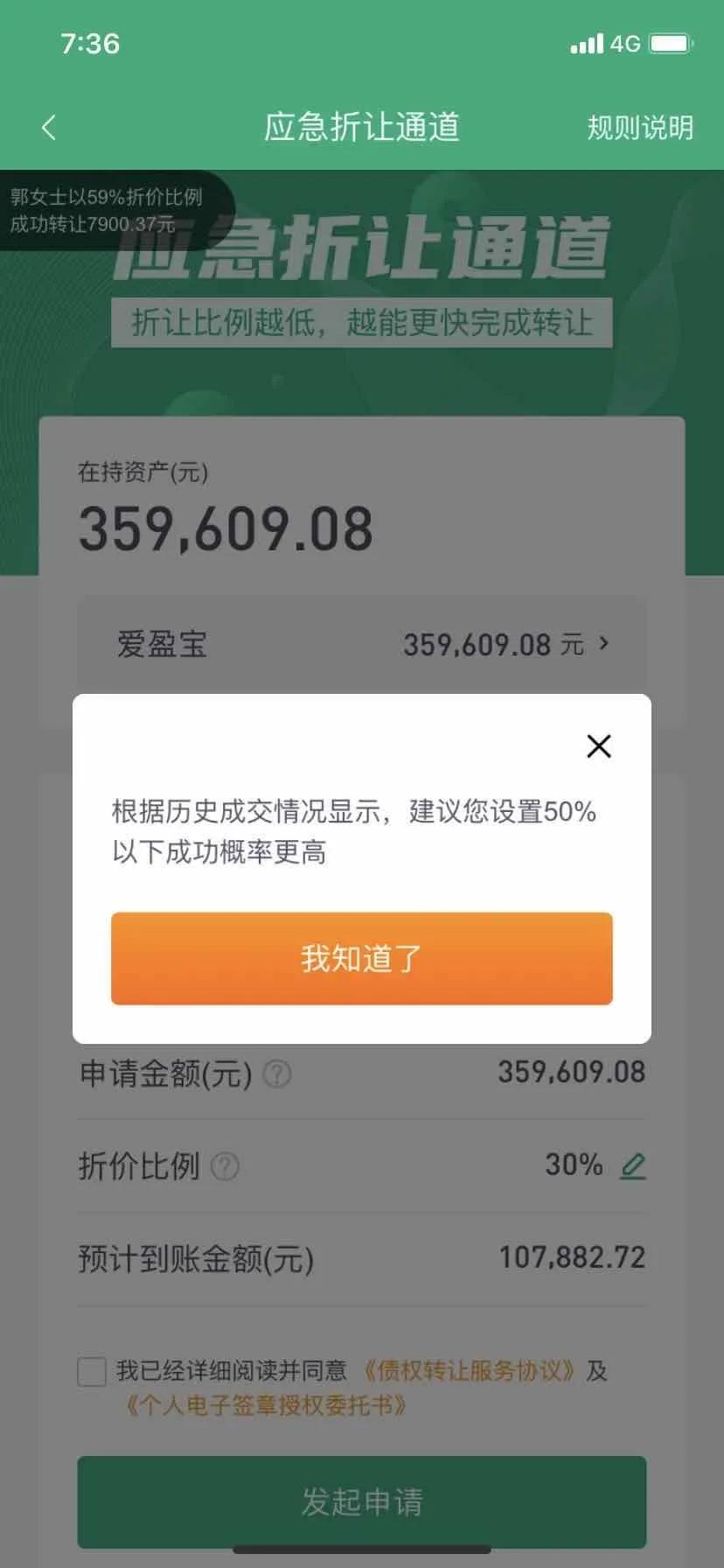The height and width of the screenshot is (1568, 724).
Task: Tap the back arrow at the top left
Action: 50,127
